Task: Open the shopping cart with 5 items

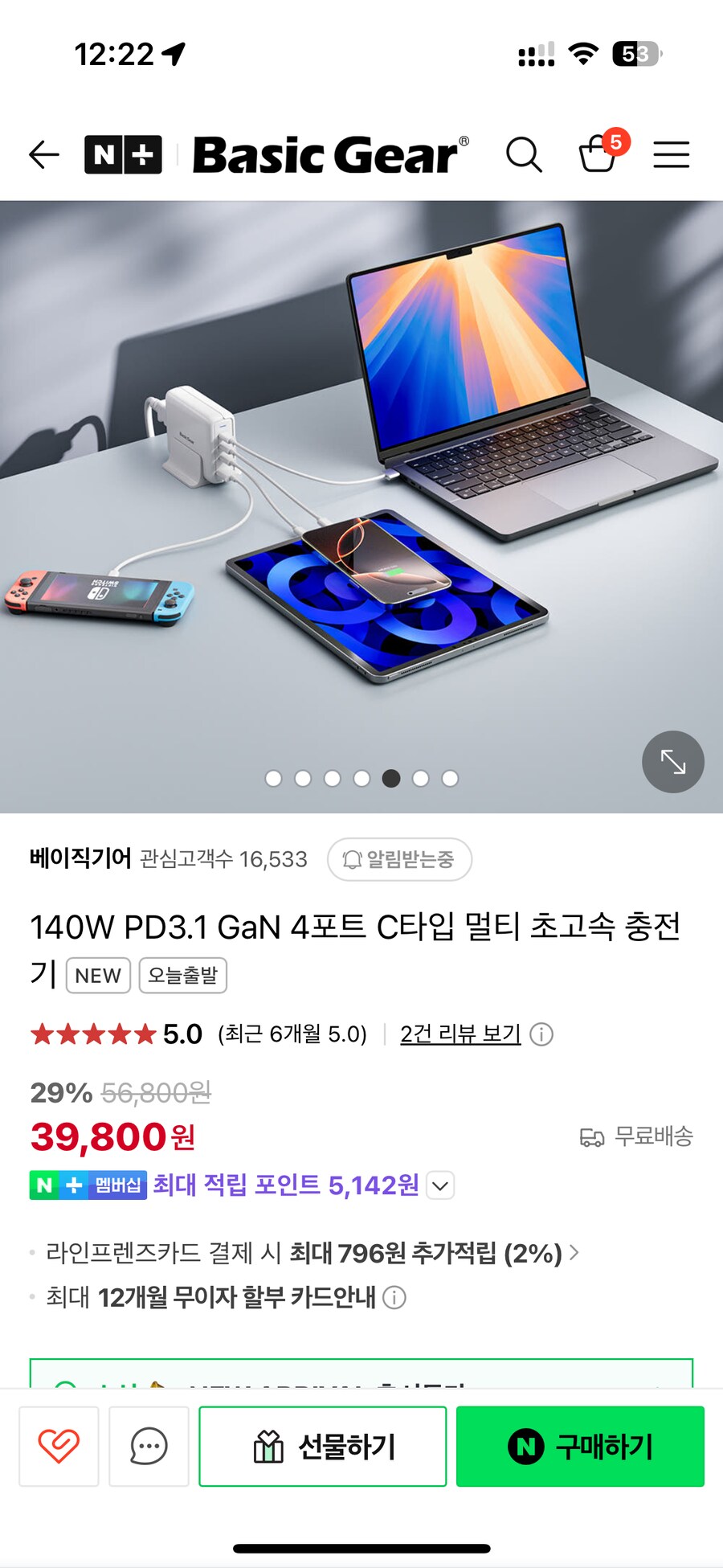Action: coord(598,154)
